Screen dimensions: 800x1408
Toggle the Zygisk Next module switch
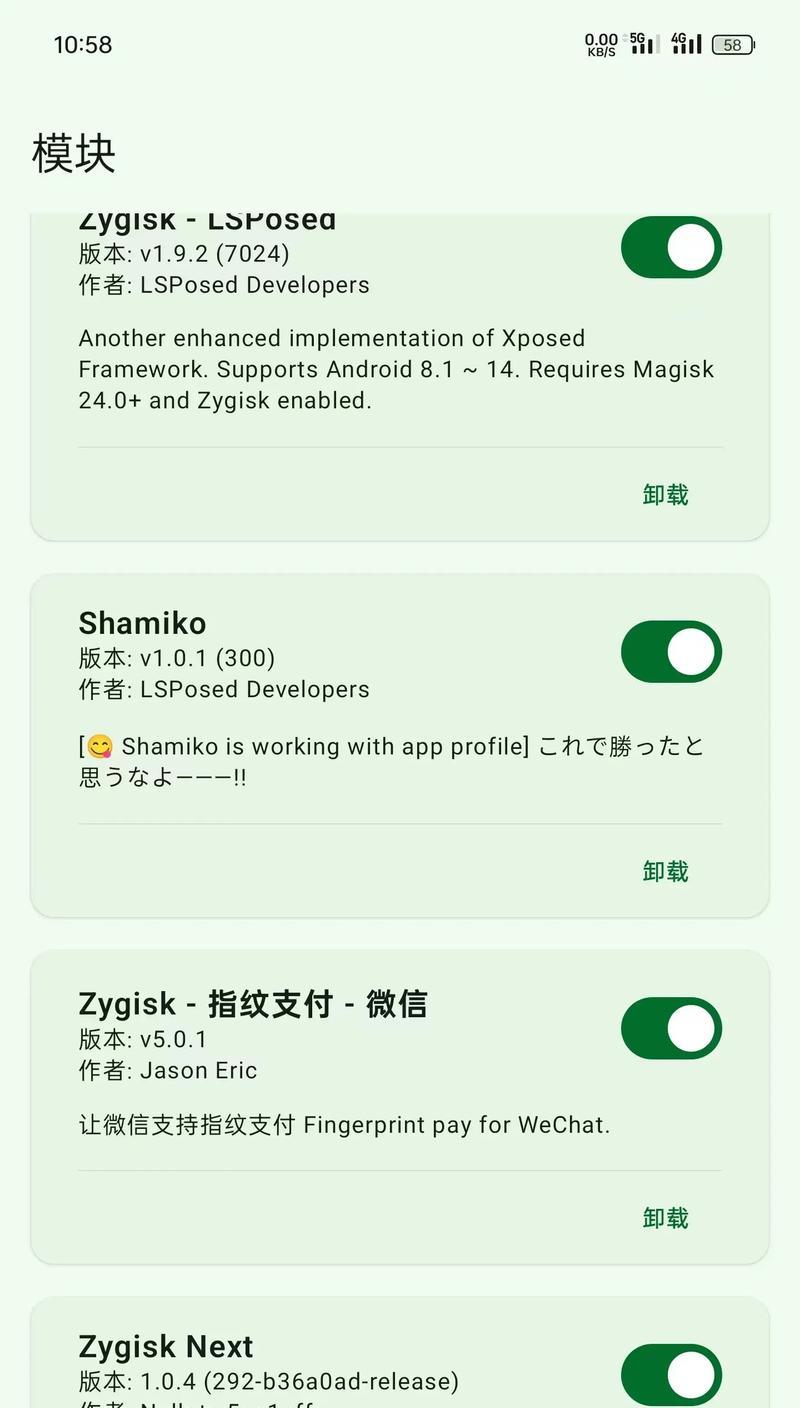[x=671, y=1375]
